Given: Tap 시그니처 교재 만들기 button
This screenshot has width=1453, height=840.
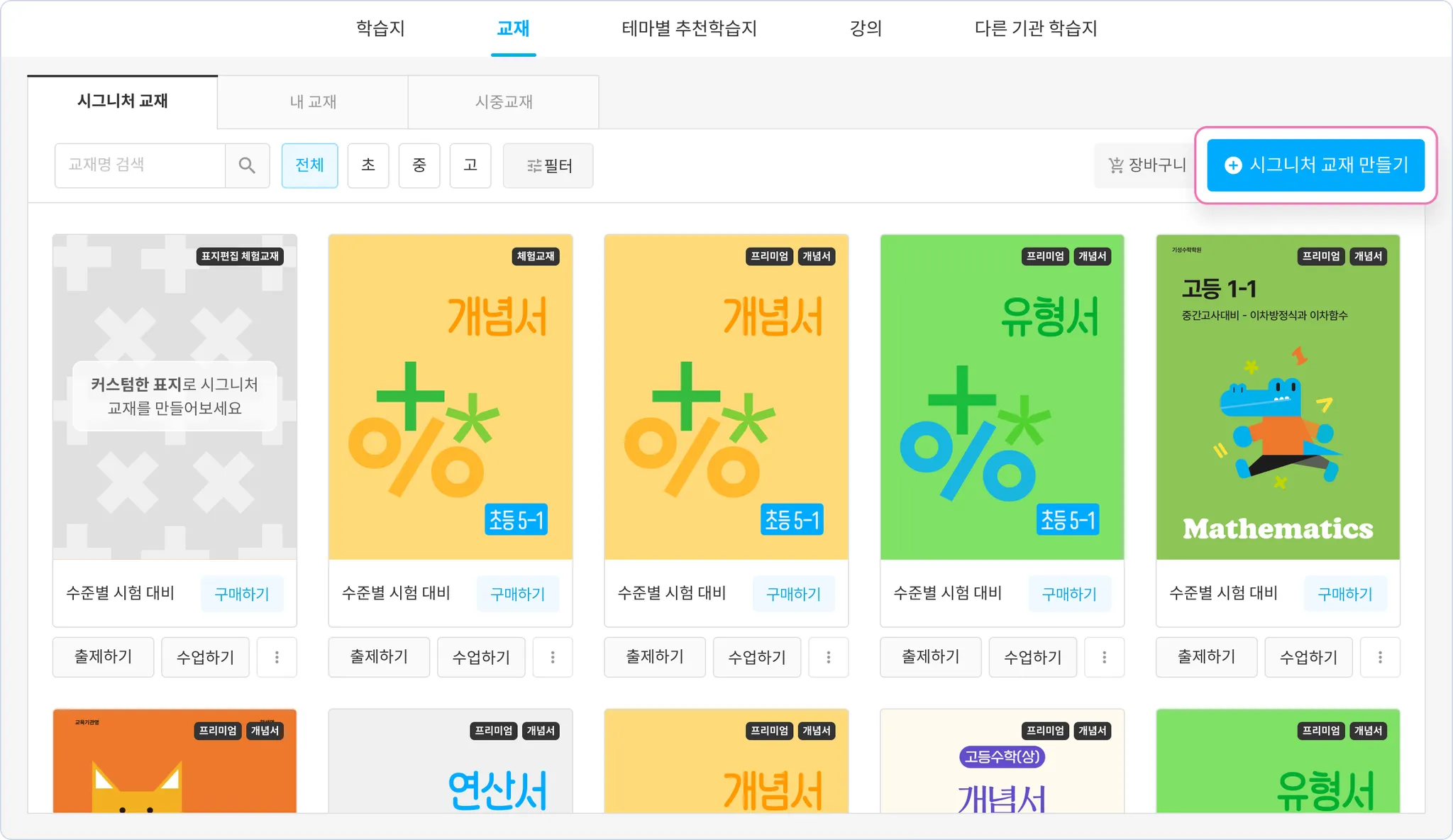Looking at the screenshot, I should pos(1315,165).
